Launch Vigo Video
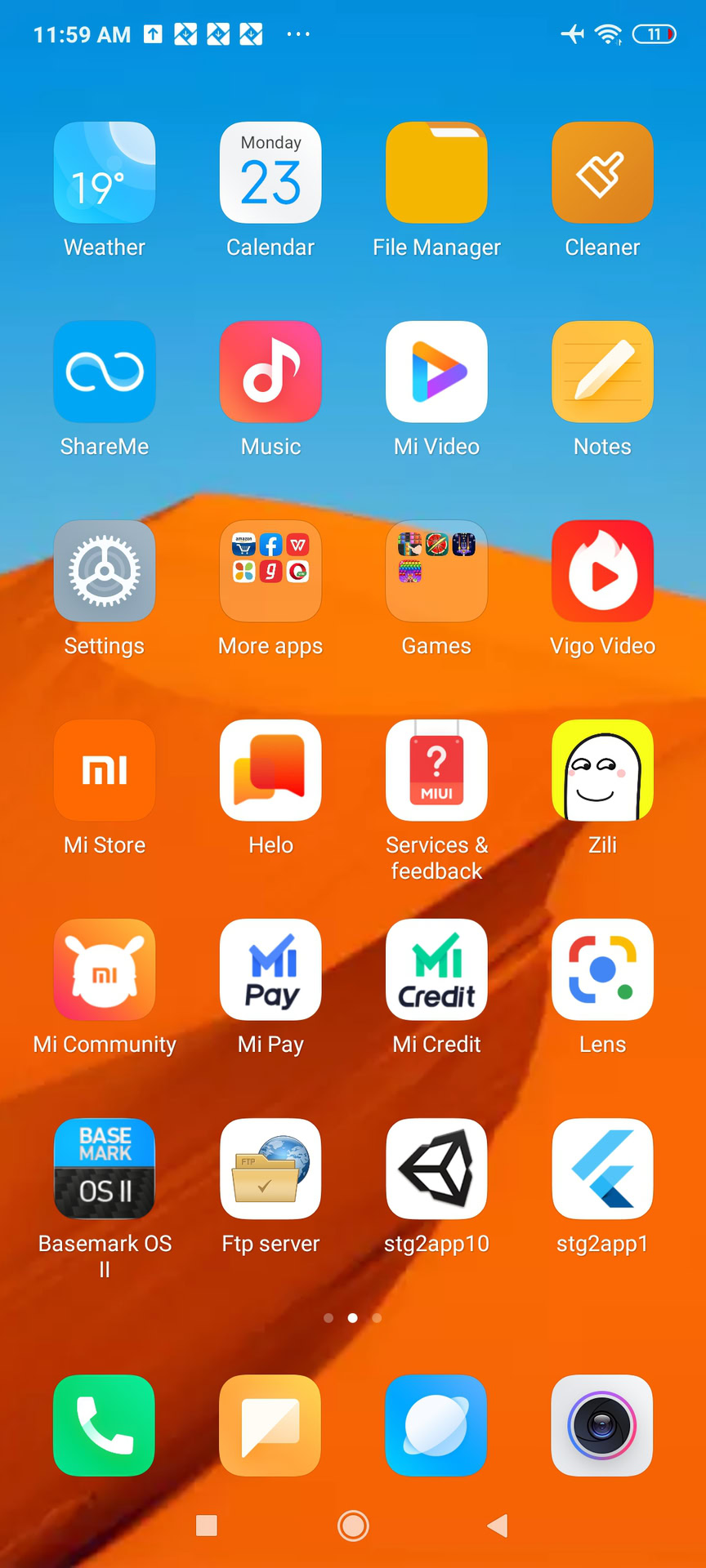The image size is (706, 1568). coord(602,571)
